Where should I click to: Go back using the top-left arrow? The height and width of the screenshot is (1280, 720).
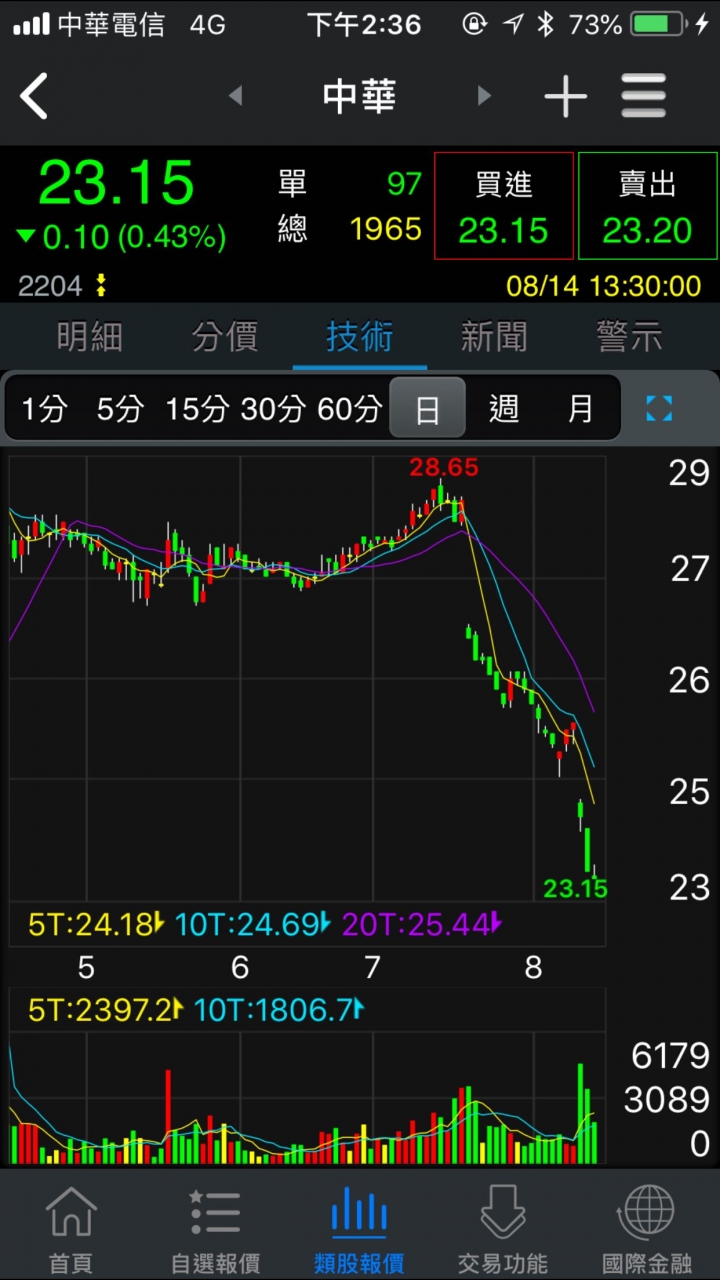[35, 97]
